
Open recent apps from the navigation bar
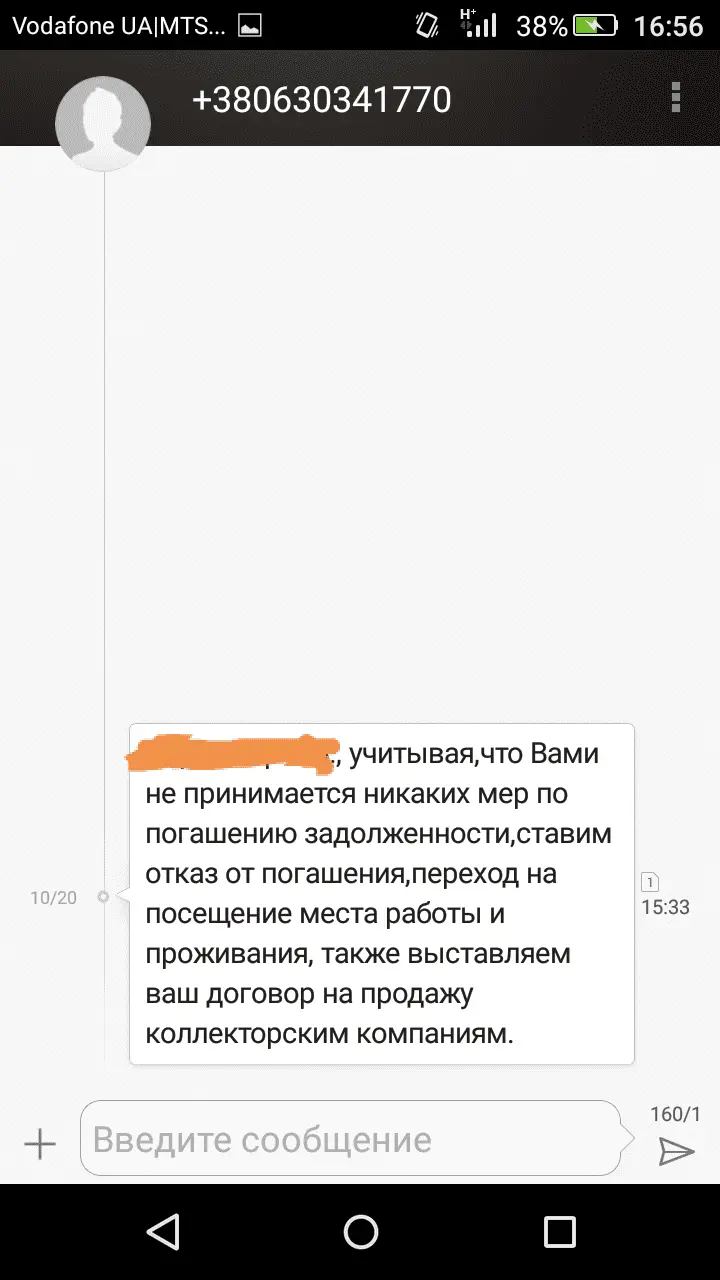pos(559,1232)
